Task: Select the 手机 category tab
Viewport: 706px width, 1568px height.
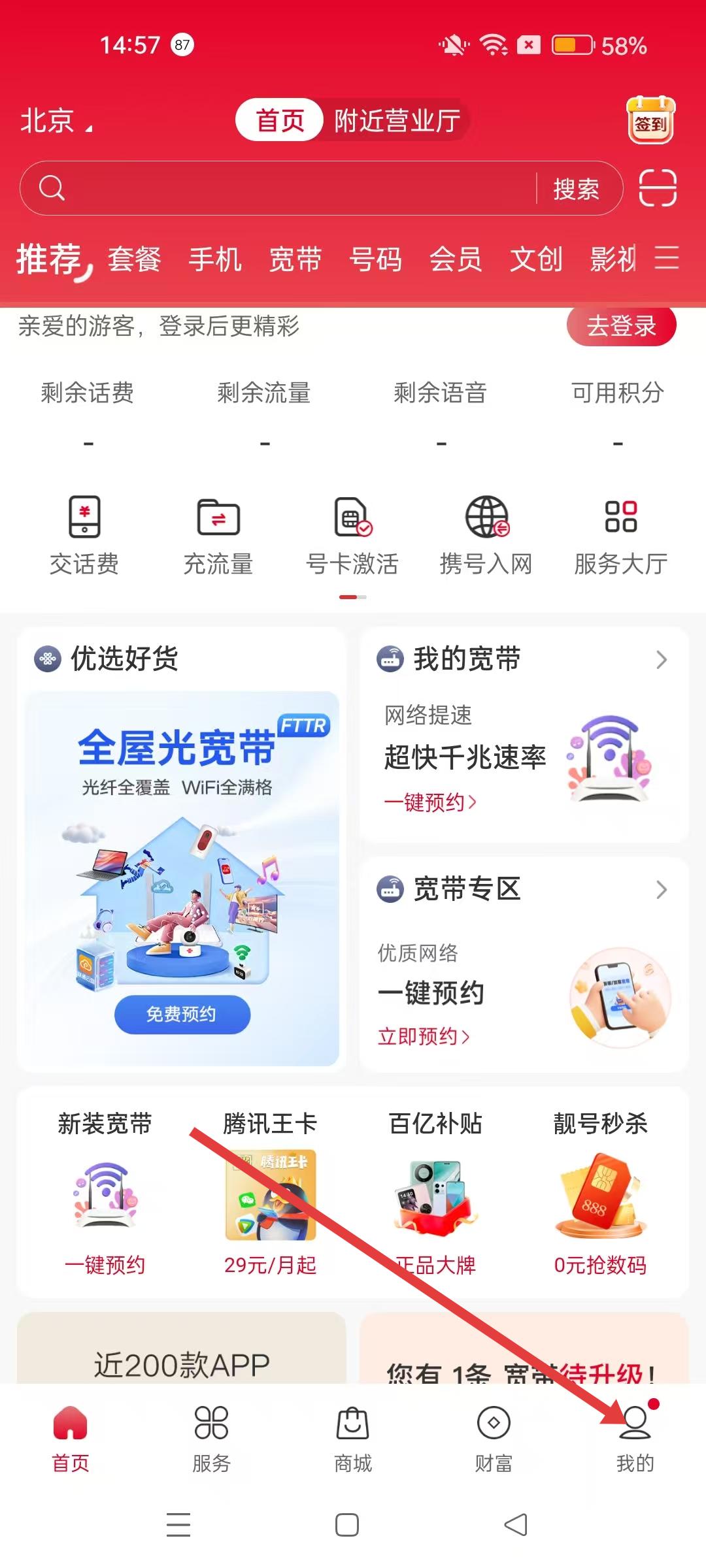Action: pos(215,259)
